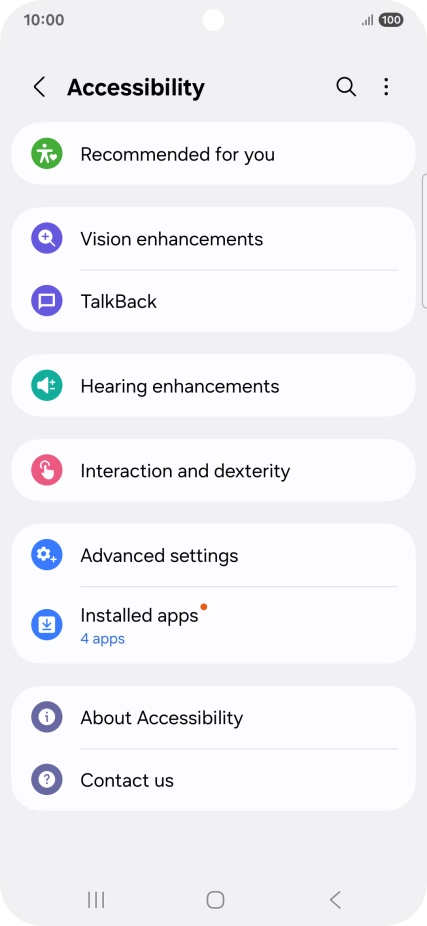Go back from Accessibility settings
The image size is (427, 926).
40,87
